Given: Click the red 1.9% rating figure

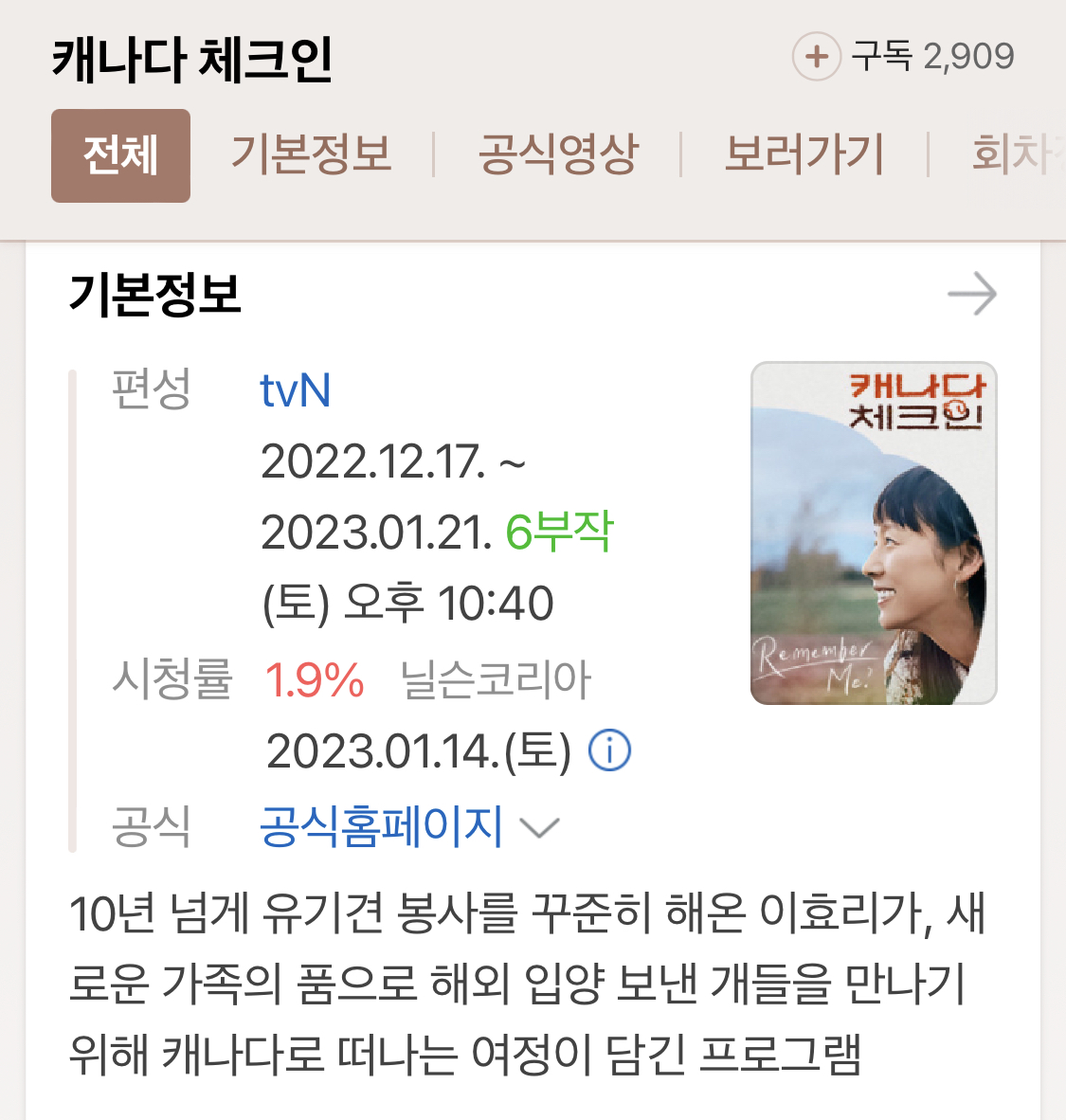Looking at the screenshot, I should (314, 677).
